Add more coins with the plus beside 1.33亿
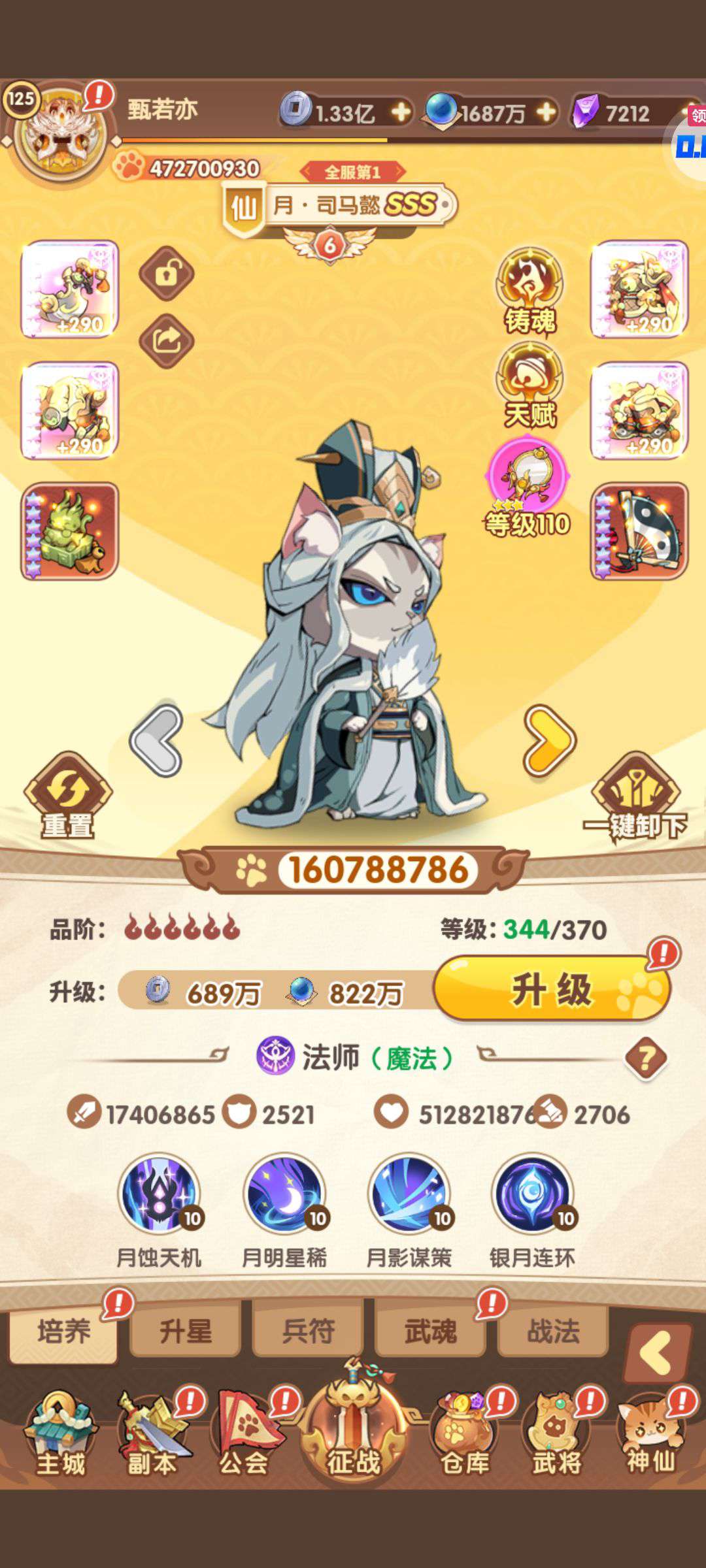This screenshot has height=1568, width=706. [401, 112]
